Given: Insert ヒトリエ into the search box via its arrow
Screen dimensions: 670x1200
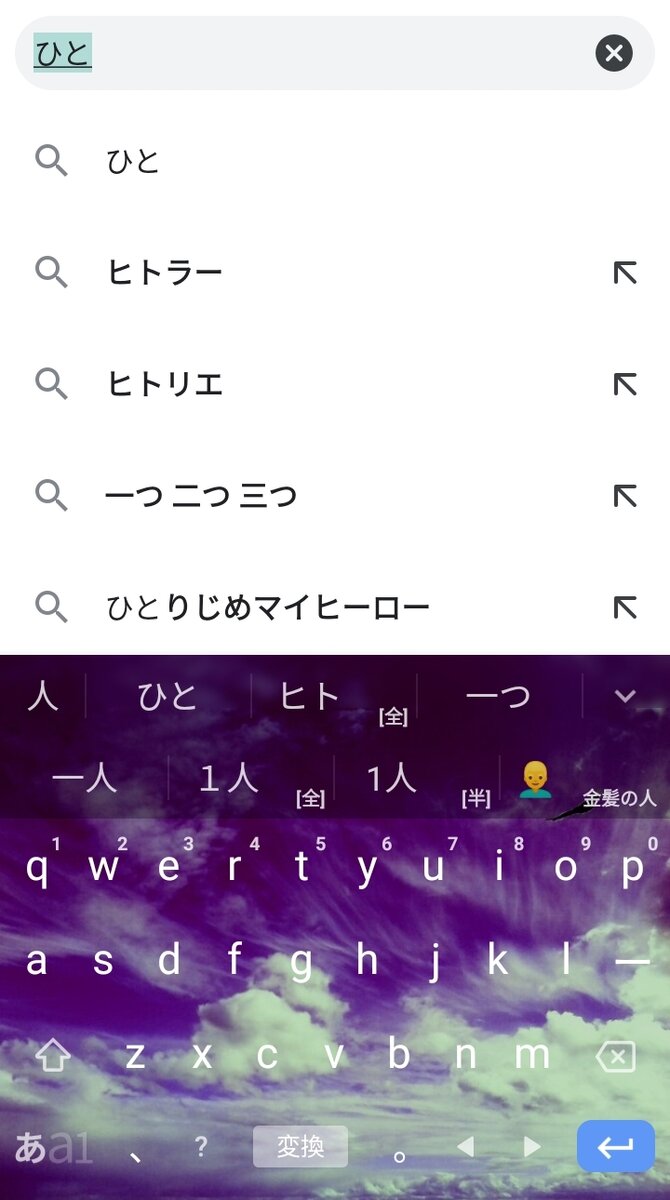Looking at the screenshot, I should coord(625,384).
